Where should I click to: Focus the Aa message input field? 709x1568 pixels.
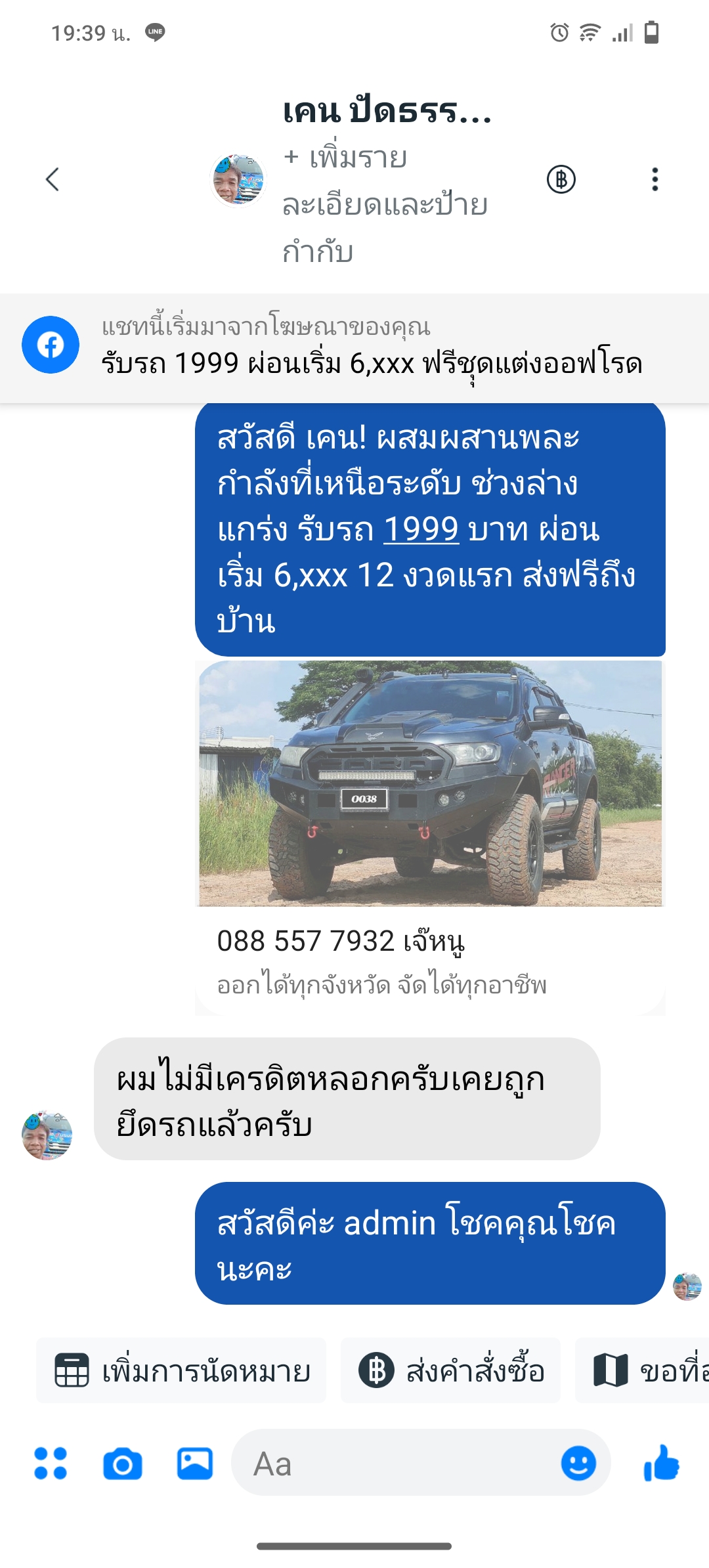[394, 1464]
